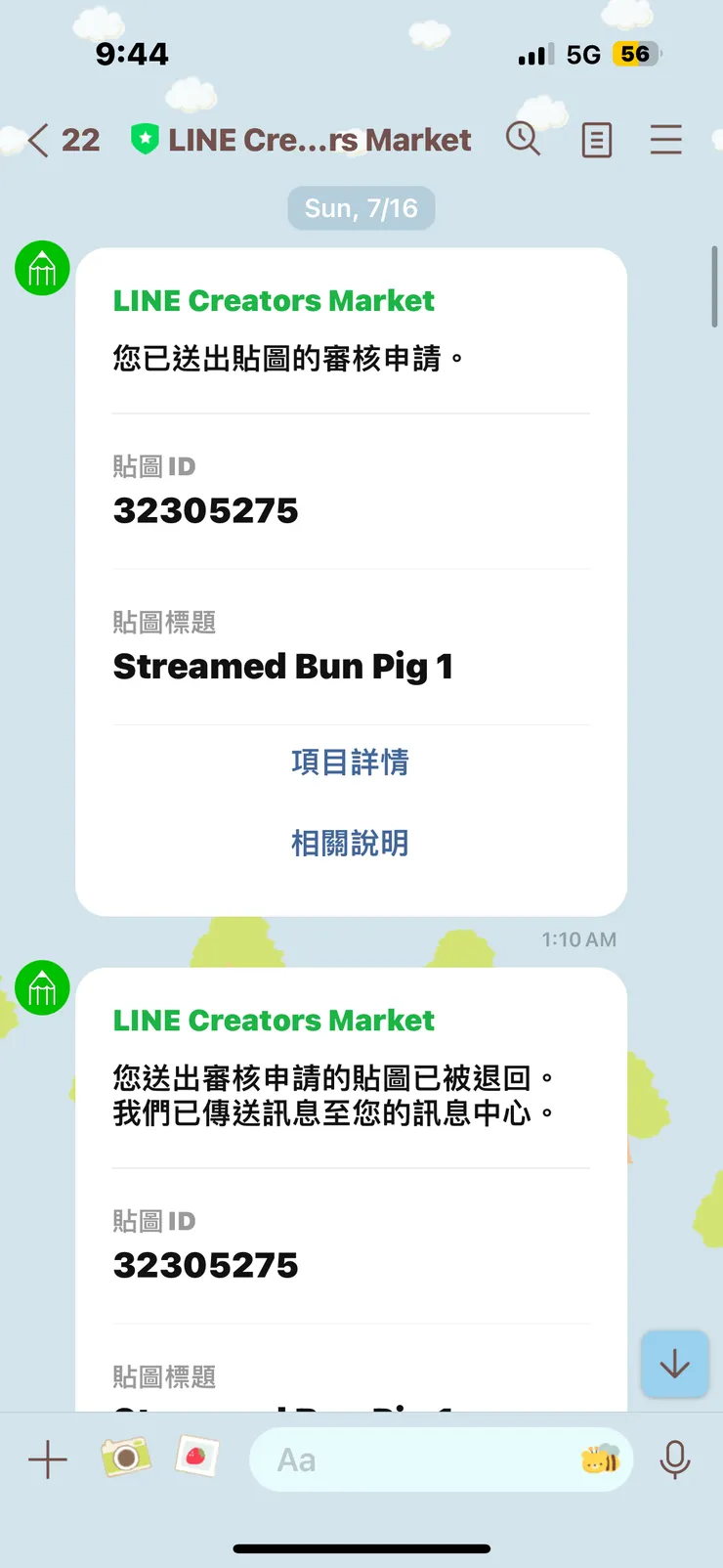Start voice input with the microphone icon

coord(675,1458)
